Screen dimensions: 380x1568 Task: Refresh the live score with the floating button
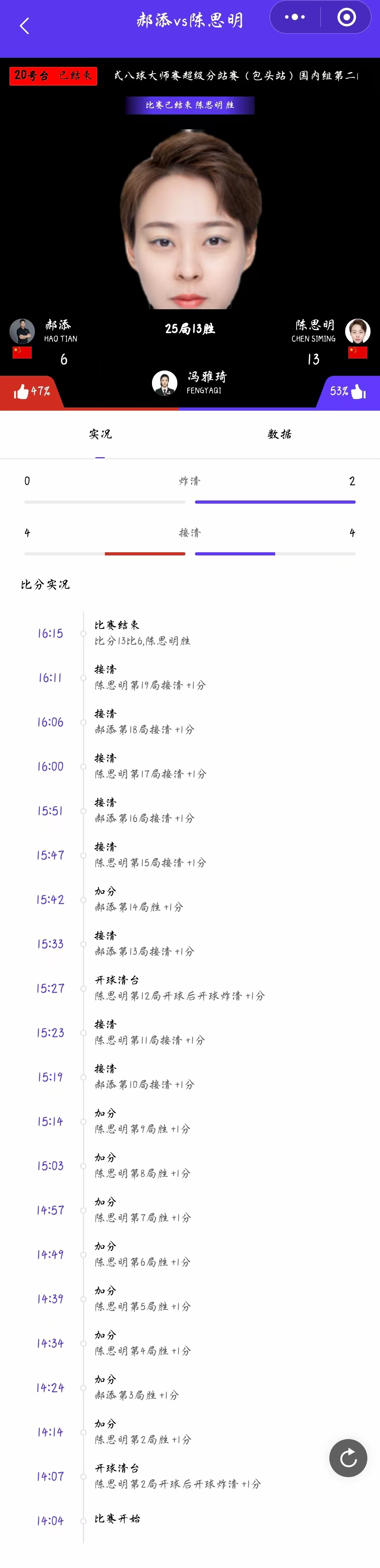pos(348,1458)
